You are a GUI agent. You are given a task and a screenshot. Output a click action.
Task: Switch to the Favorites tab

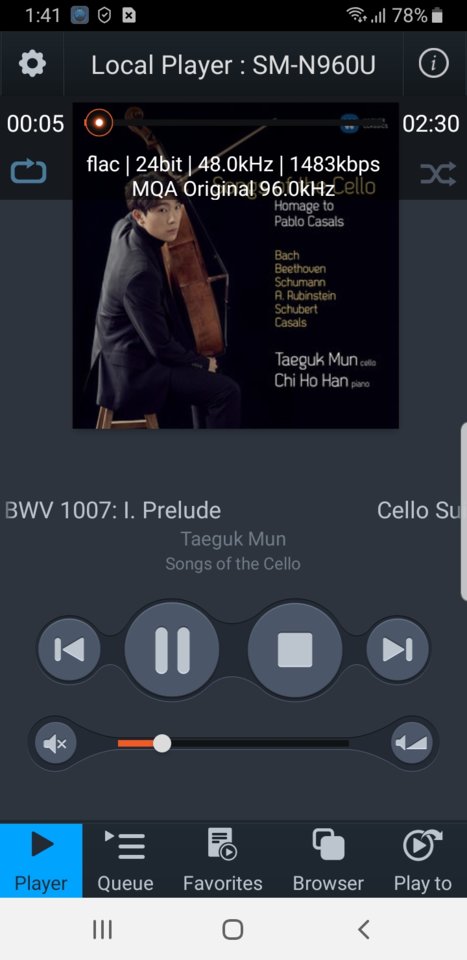pos(223,860)
